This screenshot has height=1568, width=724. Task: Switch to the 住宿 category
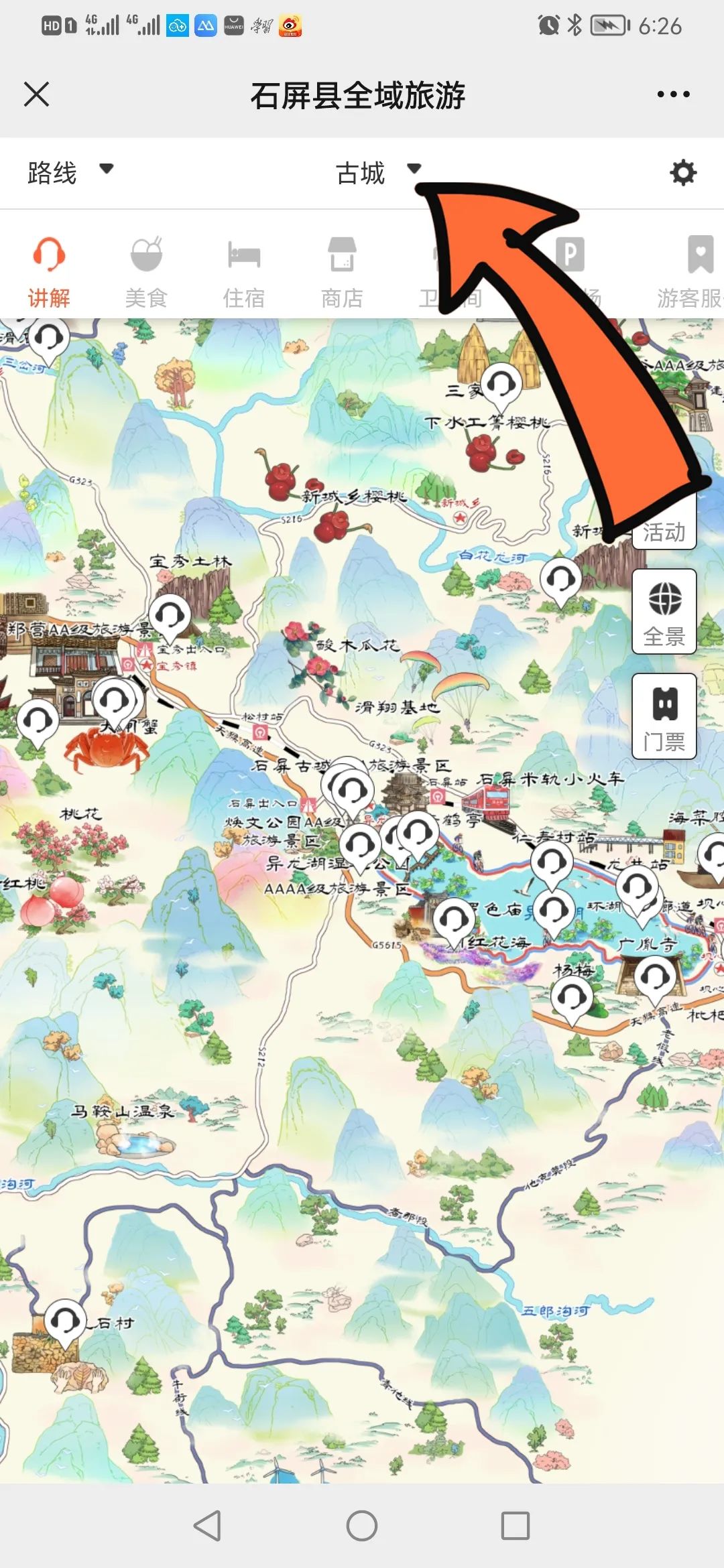pyautogui.click(x=244, y=273)
